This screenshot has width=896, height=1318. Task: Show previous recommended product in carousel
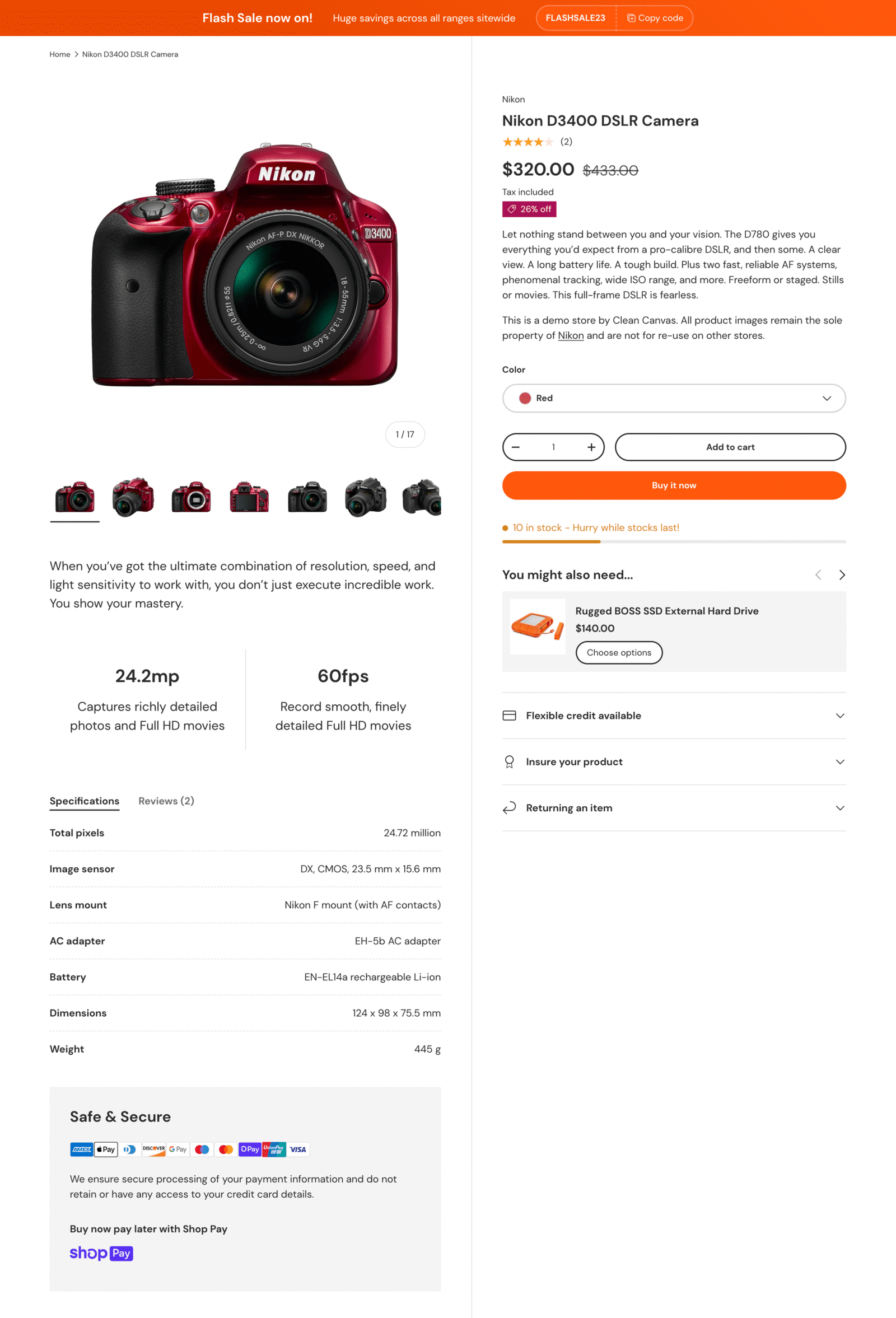(x=818, y=575)
